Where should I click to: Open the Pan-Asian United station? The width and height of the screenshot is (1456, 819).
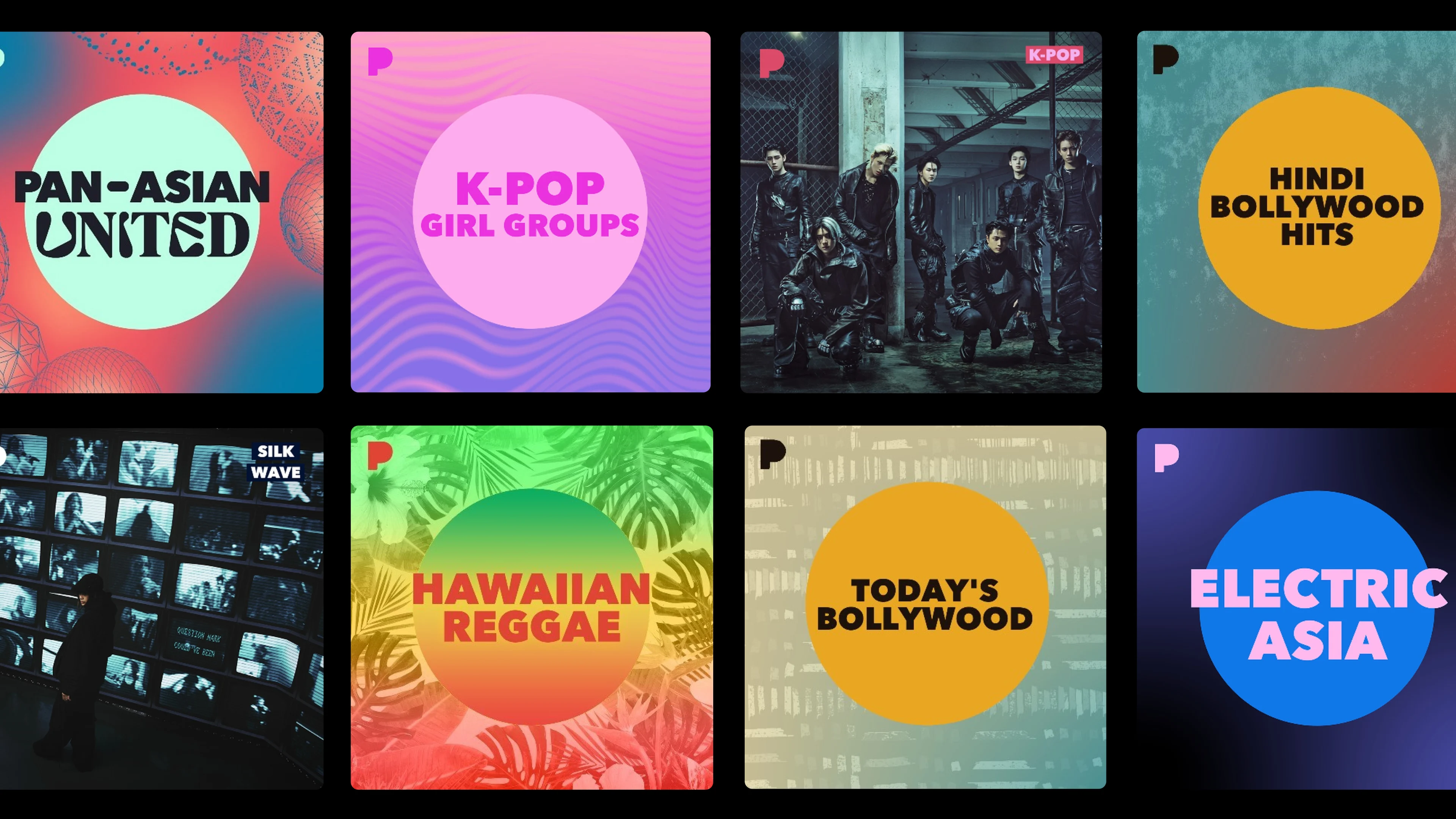(x=161, y=212)
